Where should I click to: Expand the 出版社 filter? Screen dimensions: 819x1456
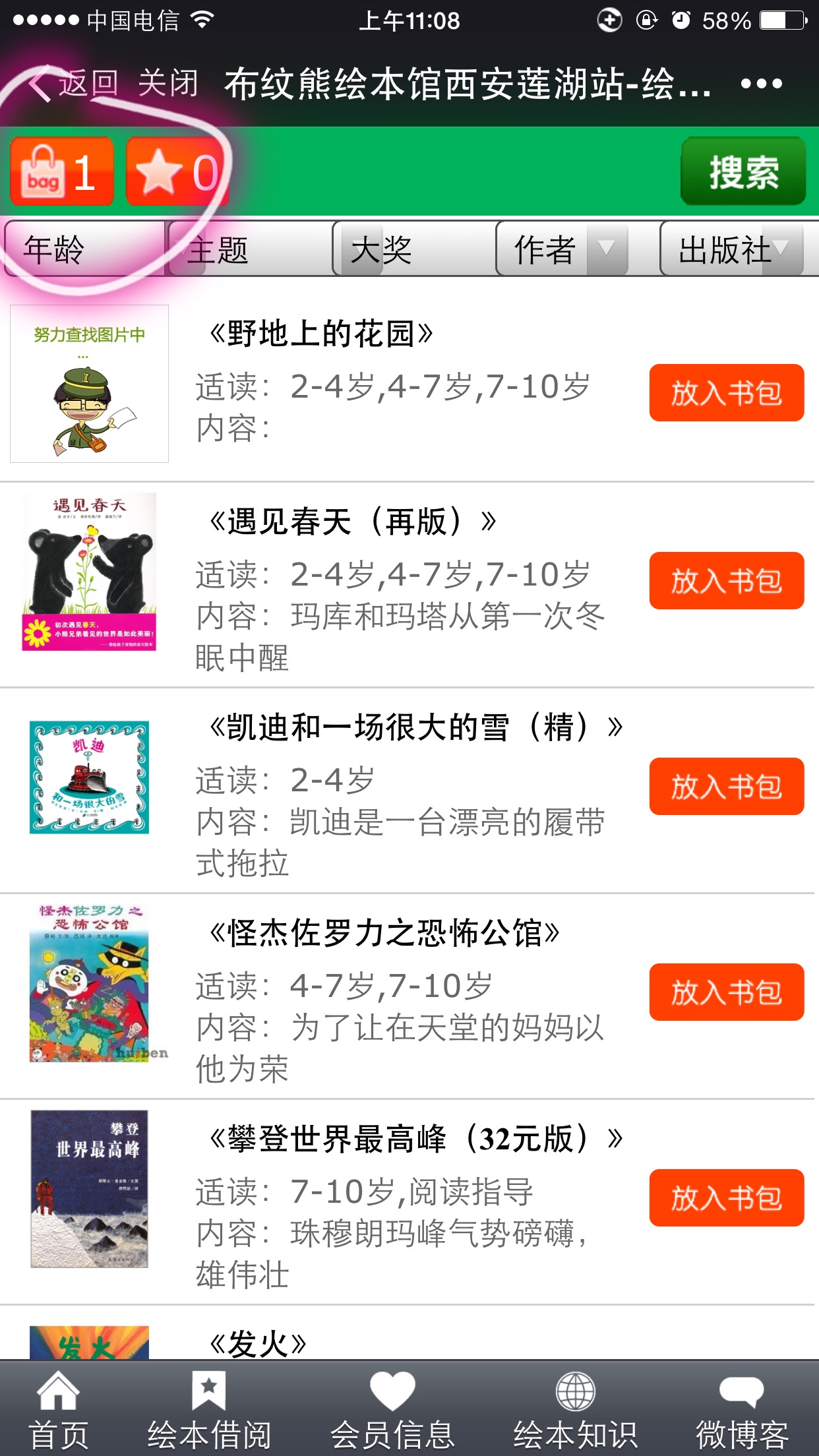(x=732, y=249)
